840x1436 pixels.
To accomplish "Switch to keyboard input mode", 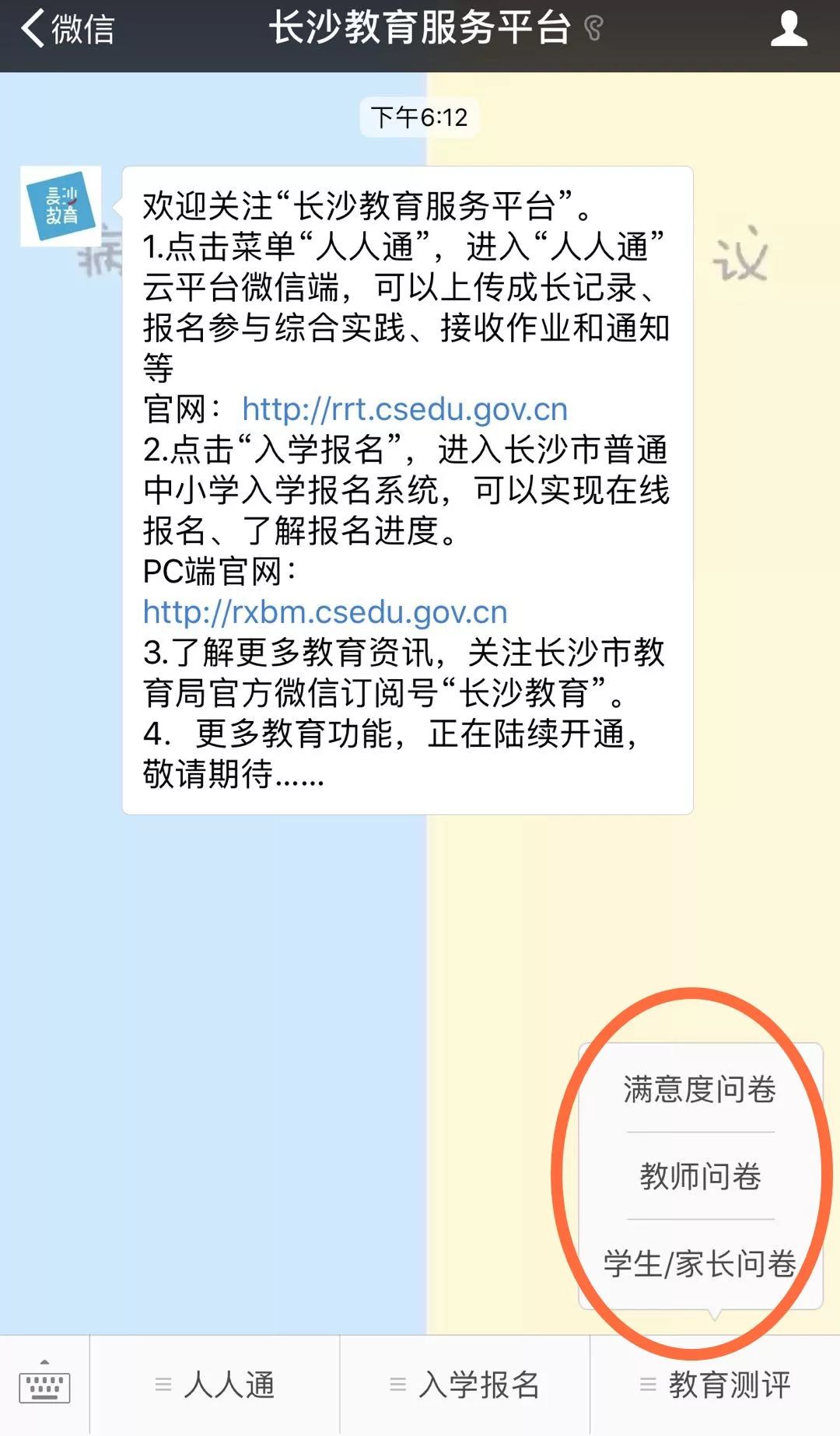I will [x=44, y=1385].
